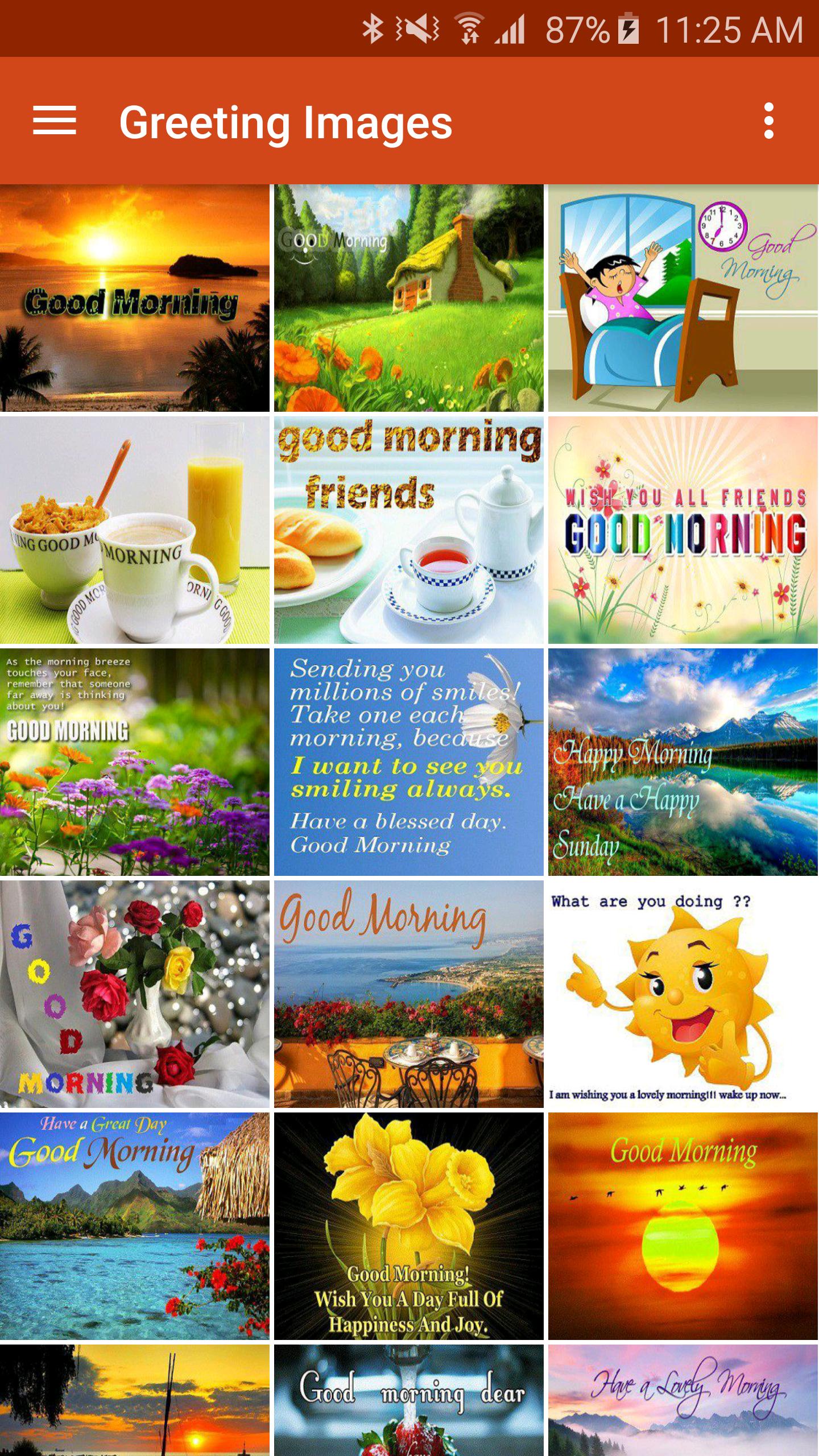Open the roses in vase greeting image
819x1456 pixels.
coord(135,994)
